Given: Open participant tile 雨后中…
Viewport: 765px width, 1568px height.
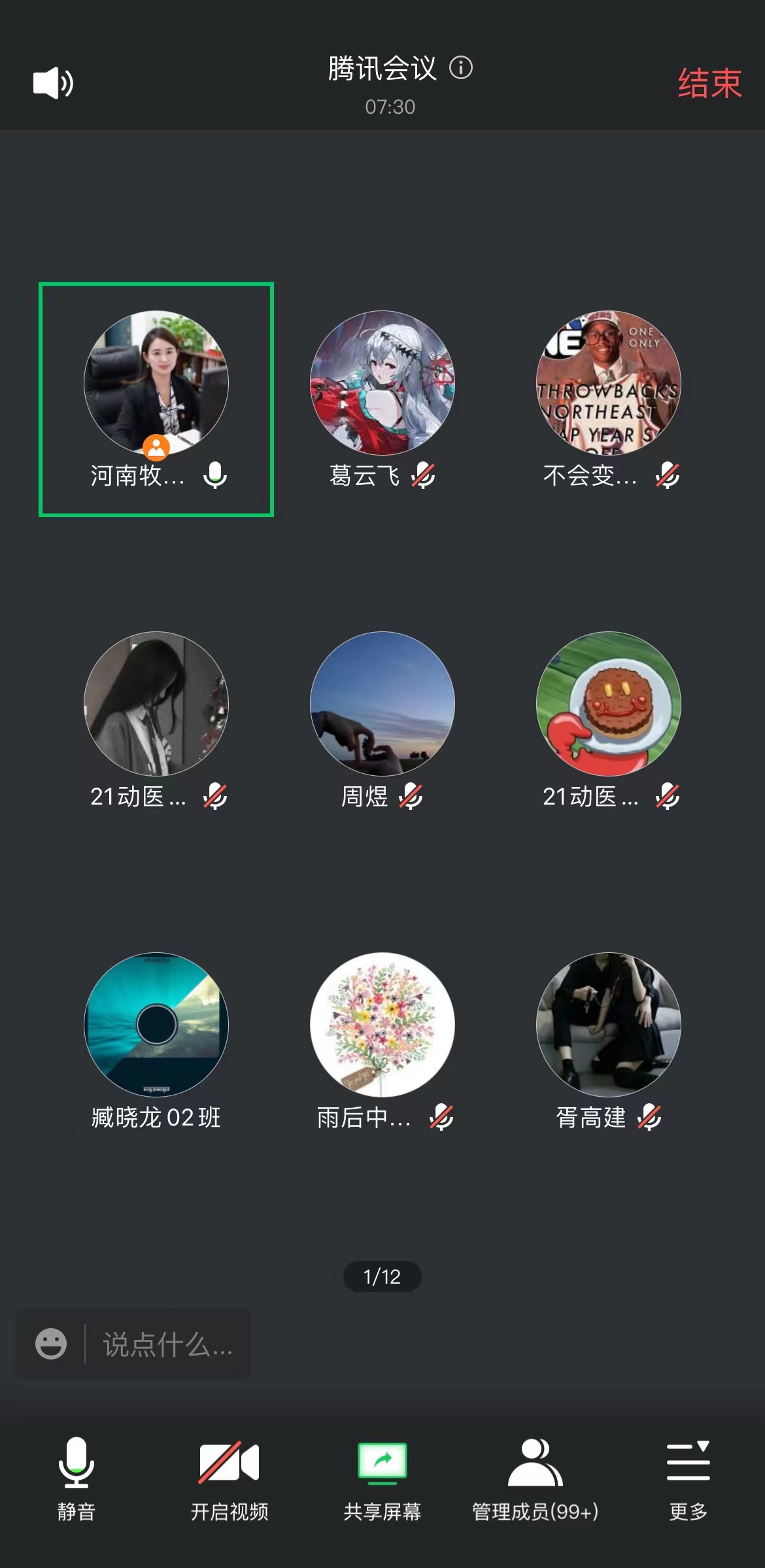Looking at the screenshot, I should click(382, 1040).
